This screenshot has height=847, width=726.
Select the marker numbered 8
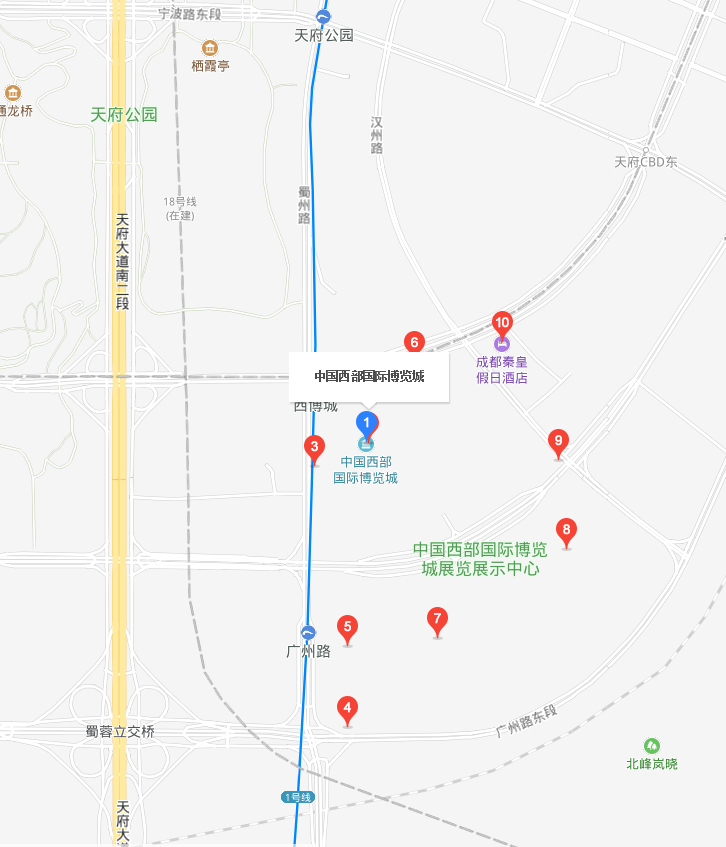click(x=566, y=530)
